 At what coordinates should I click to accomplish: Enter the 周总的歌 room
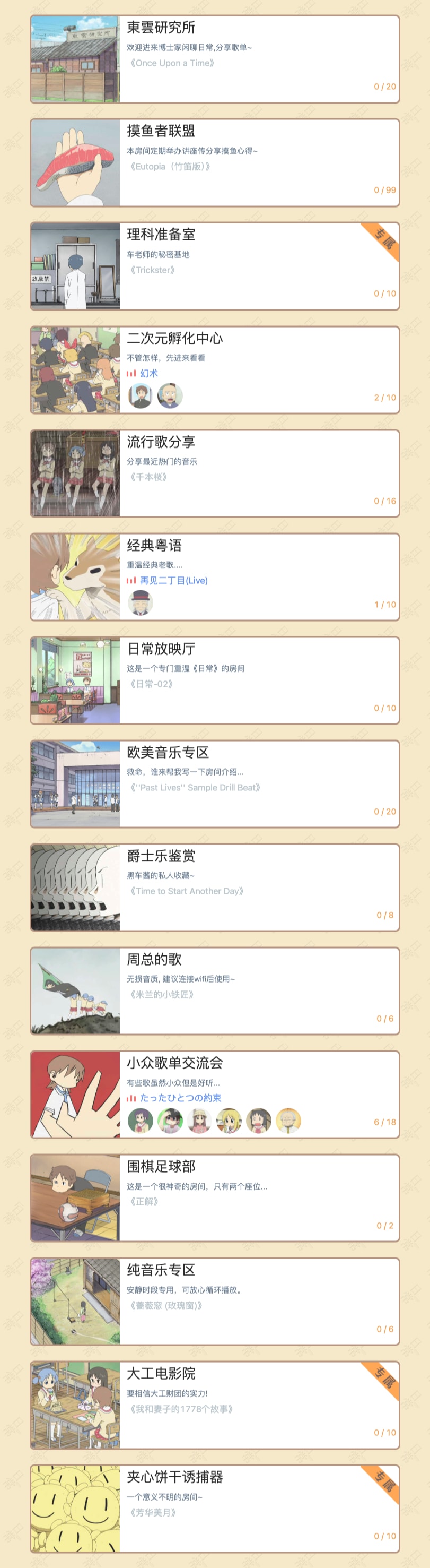coord(215,990)
